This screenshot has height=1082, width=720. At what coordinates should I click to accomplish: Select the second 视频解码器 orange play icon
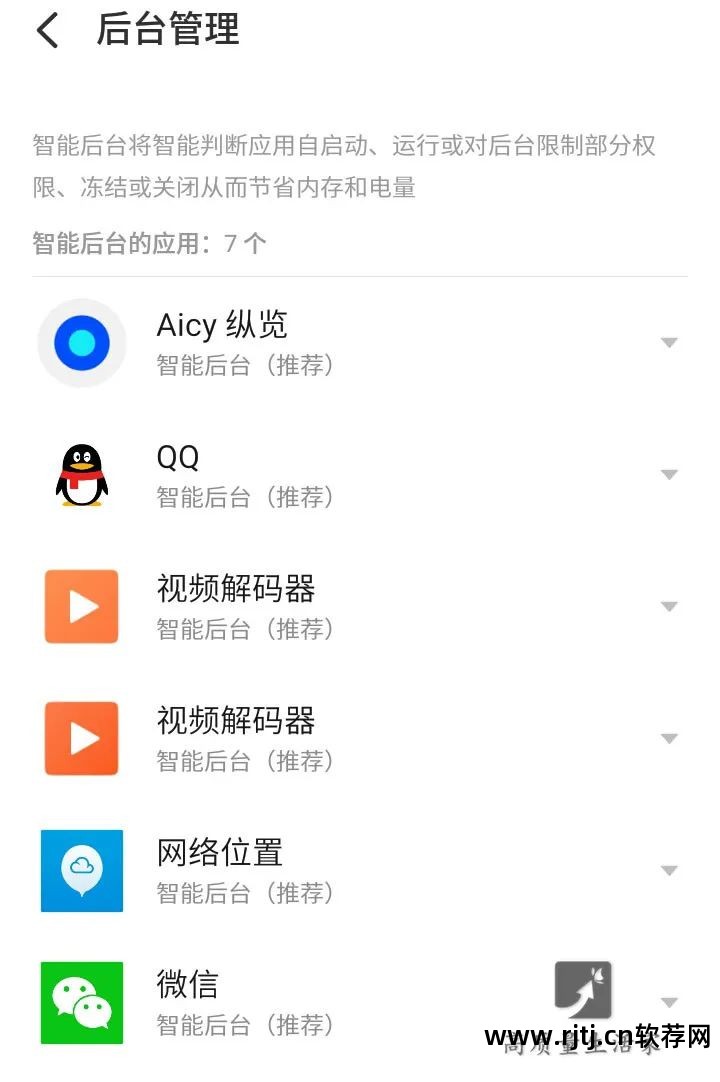point(81,738)
